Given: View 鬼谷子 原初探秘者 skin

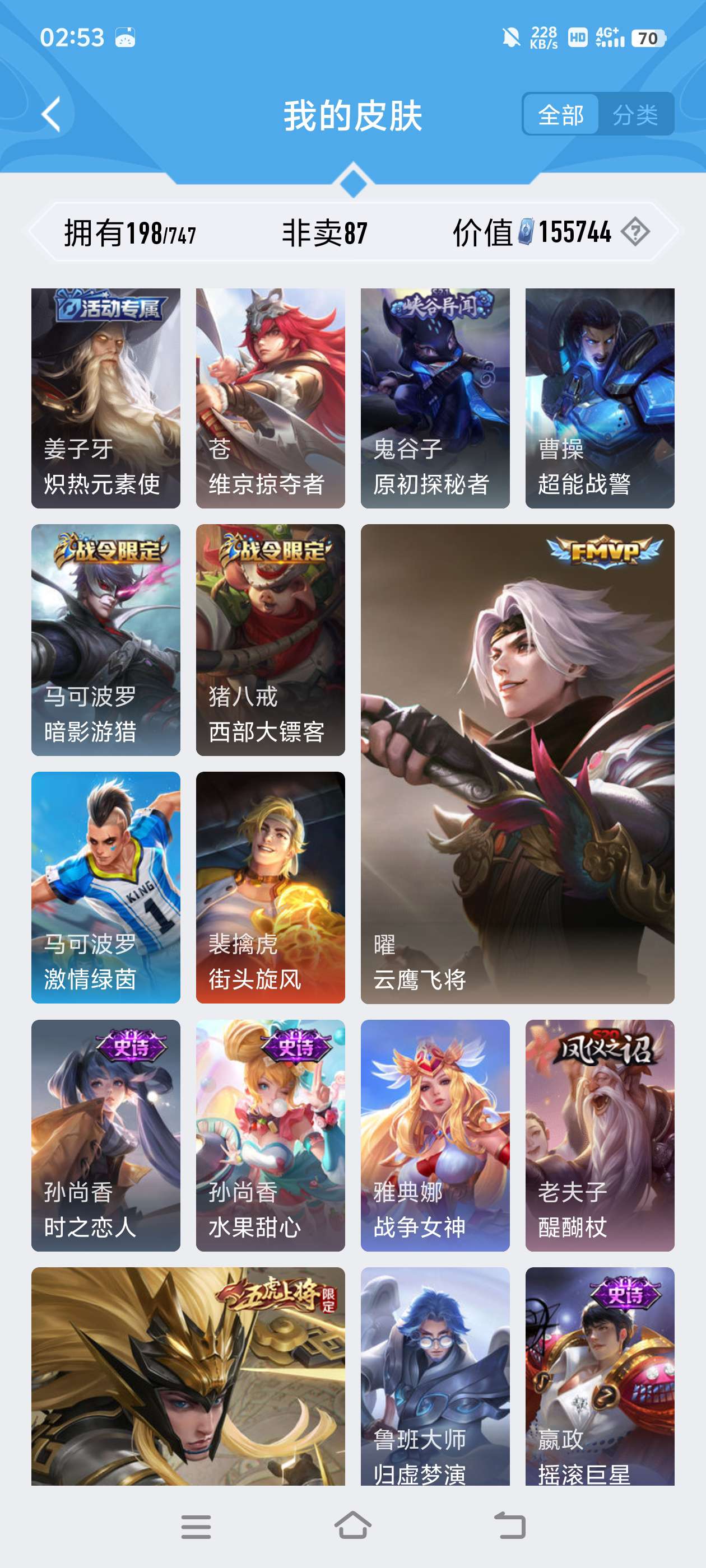Looking at the screenshot, I should coord(435,398).
